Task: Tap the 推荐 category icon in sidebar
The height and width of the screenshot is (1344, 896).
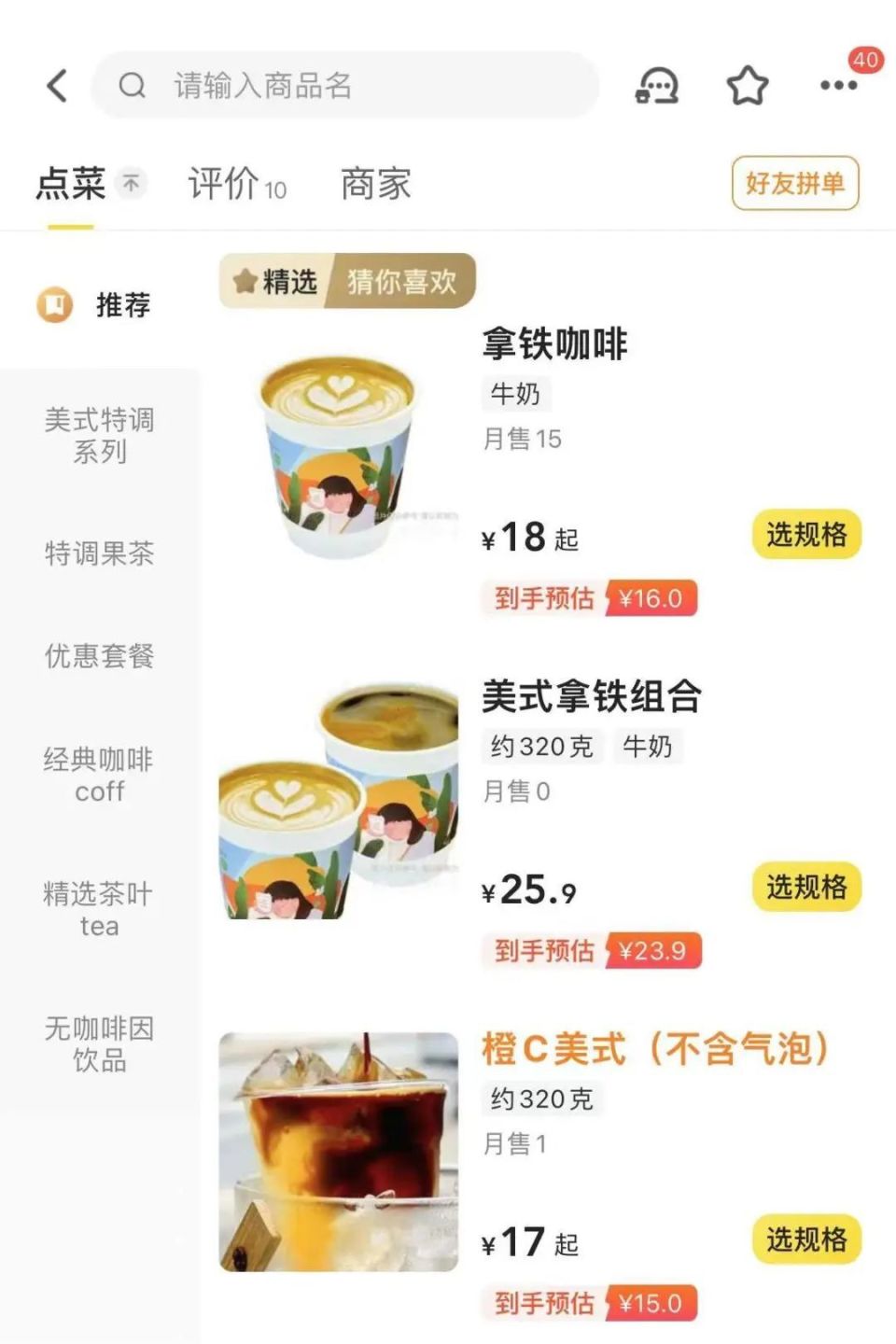Action: coord(56,304)
